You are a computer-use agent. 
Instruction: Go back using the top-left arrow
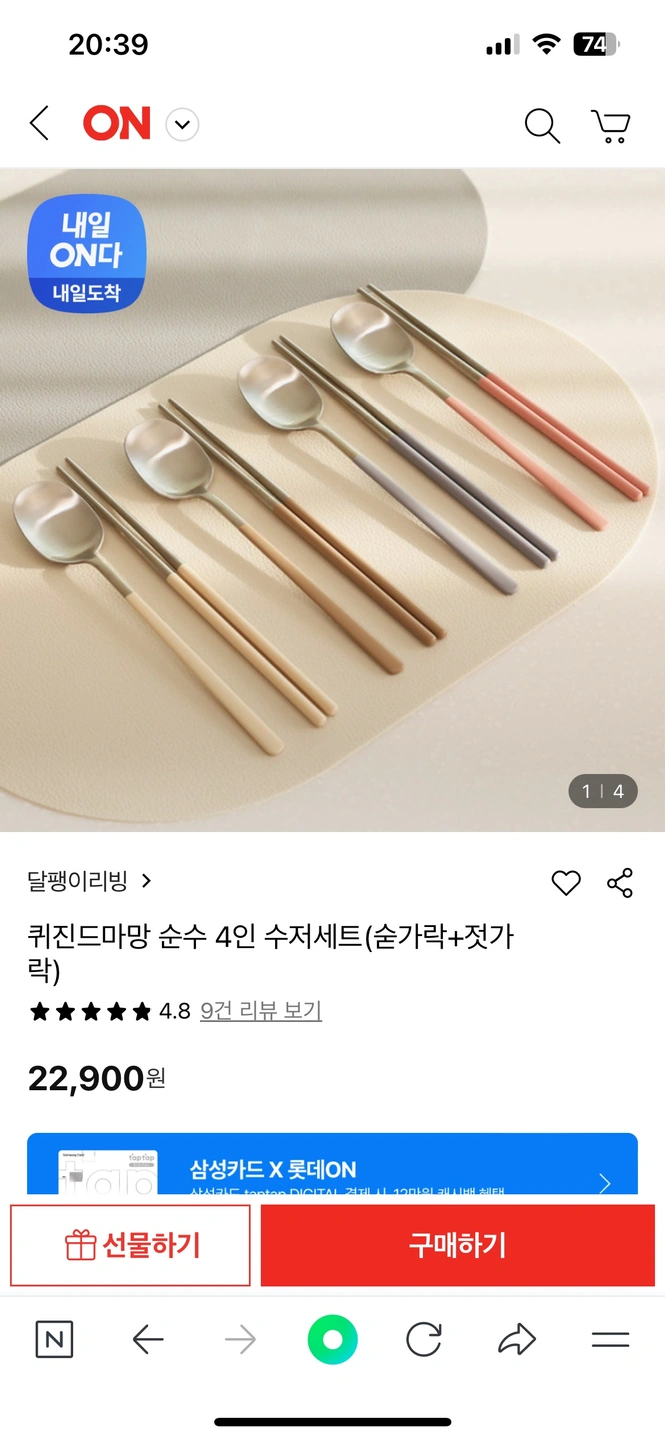click(39, 124)
